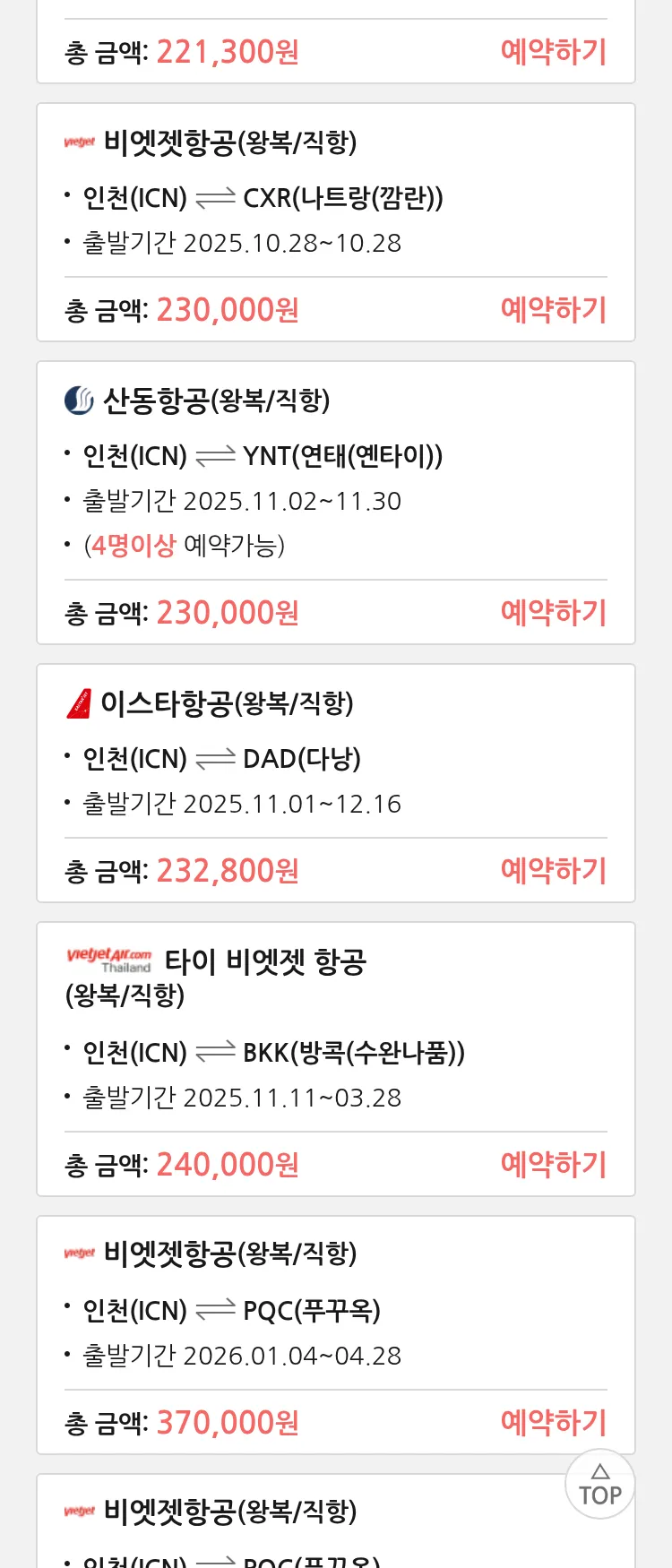
Task: Book the 370,000원 PQC 푸꾸옥 flight
Action: (553, 1423)
